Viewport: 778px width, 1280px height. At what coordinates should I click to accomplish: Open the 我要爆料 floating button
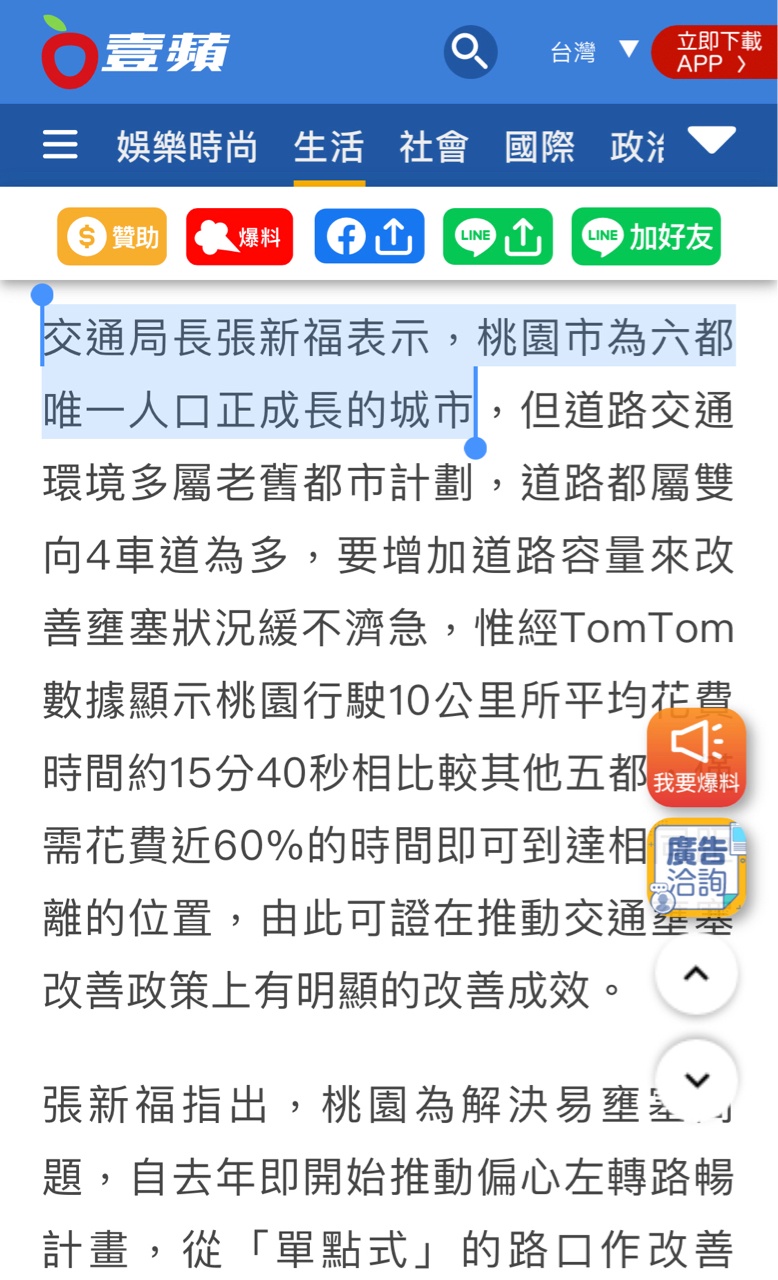pos(696,756)
